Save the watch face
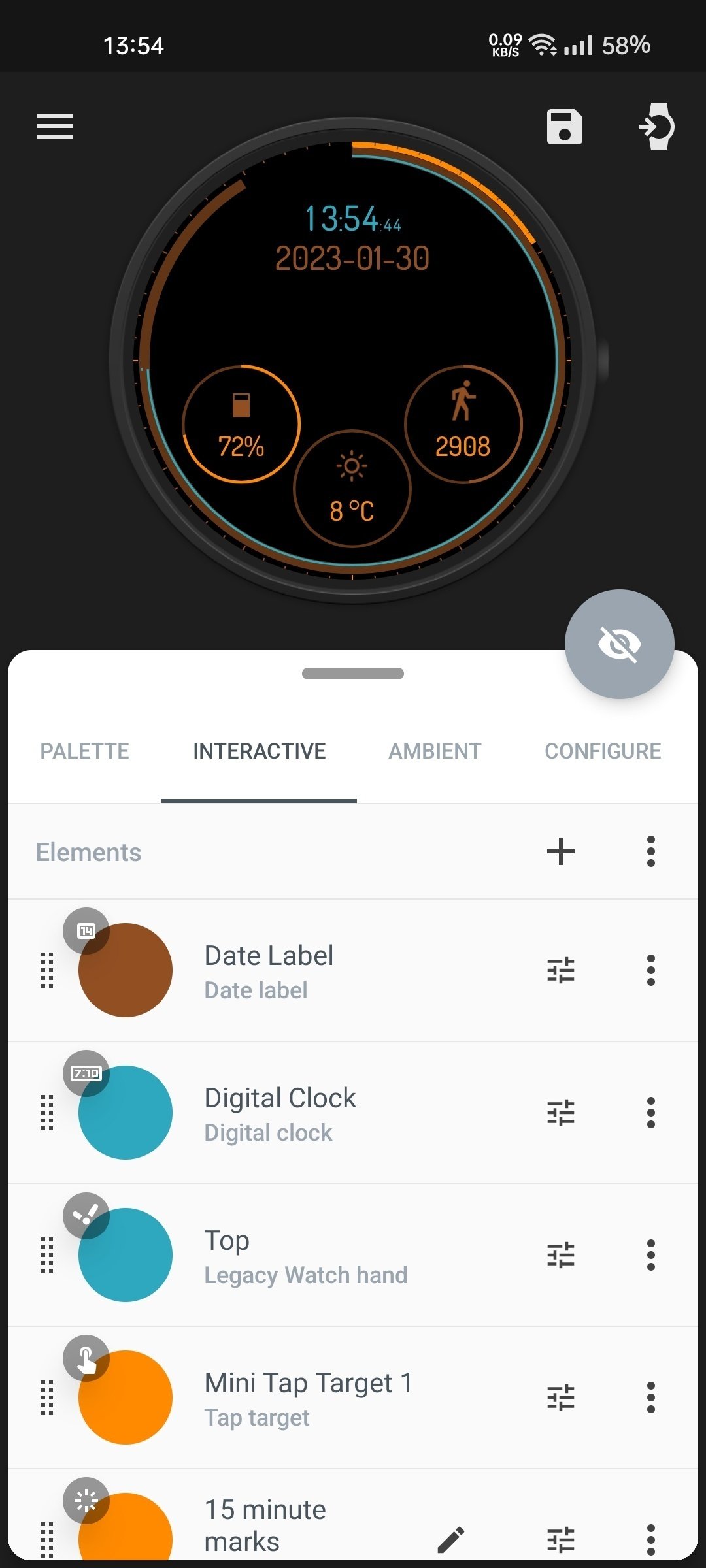706x1568 pixels. point(564,127)
